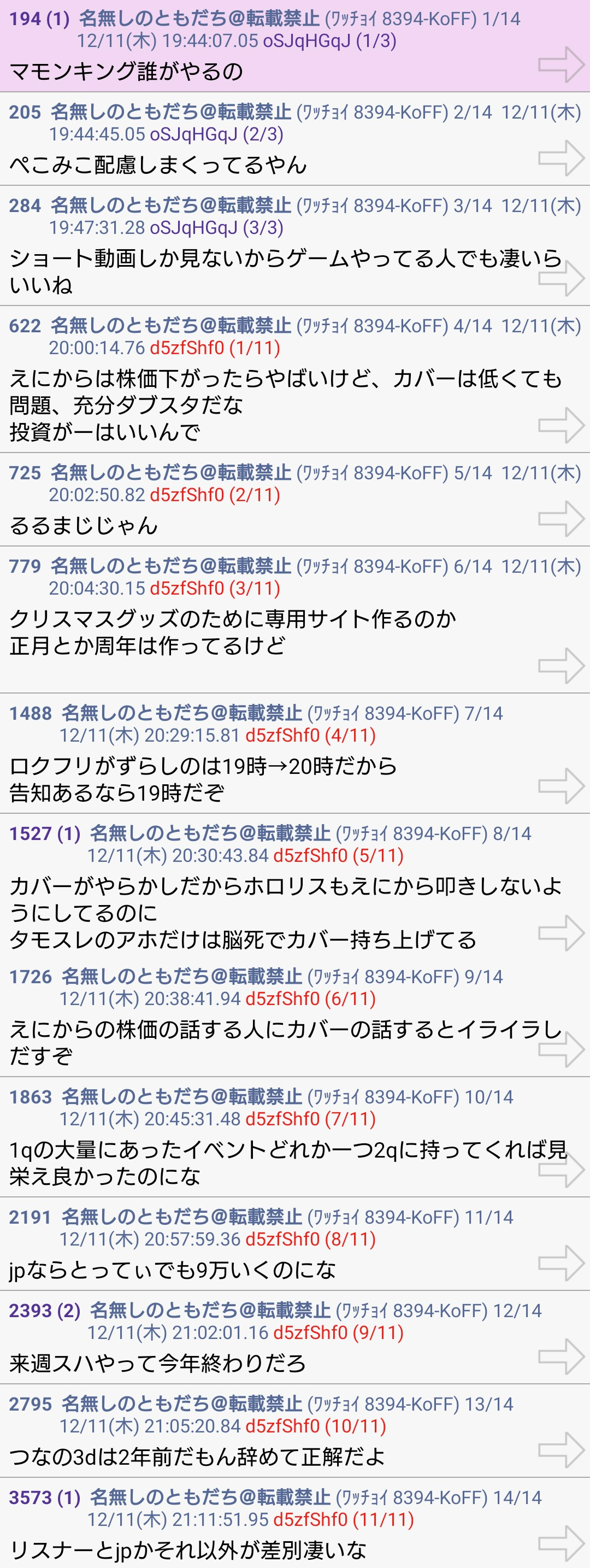Select the arrow for post 1863

tap(561, 1168)
